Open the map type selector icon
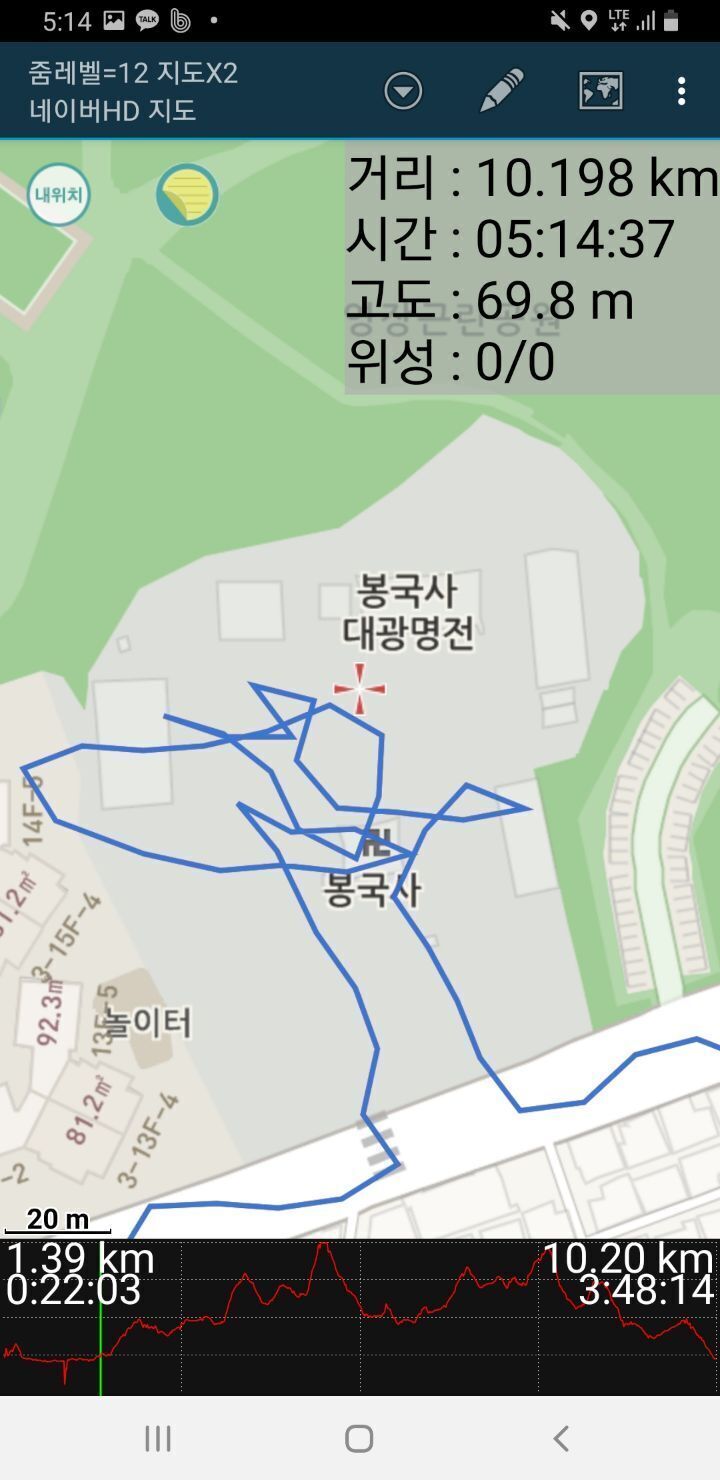 601,91
